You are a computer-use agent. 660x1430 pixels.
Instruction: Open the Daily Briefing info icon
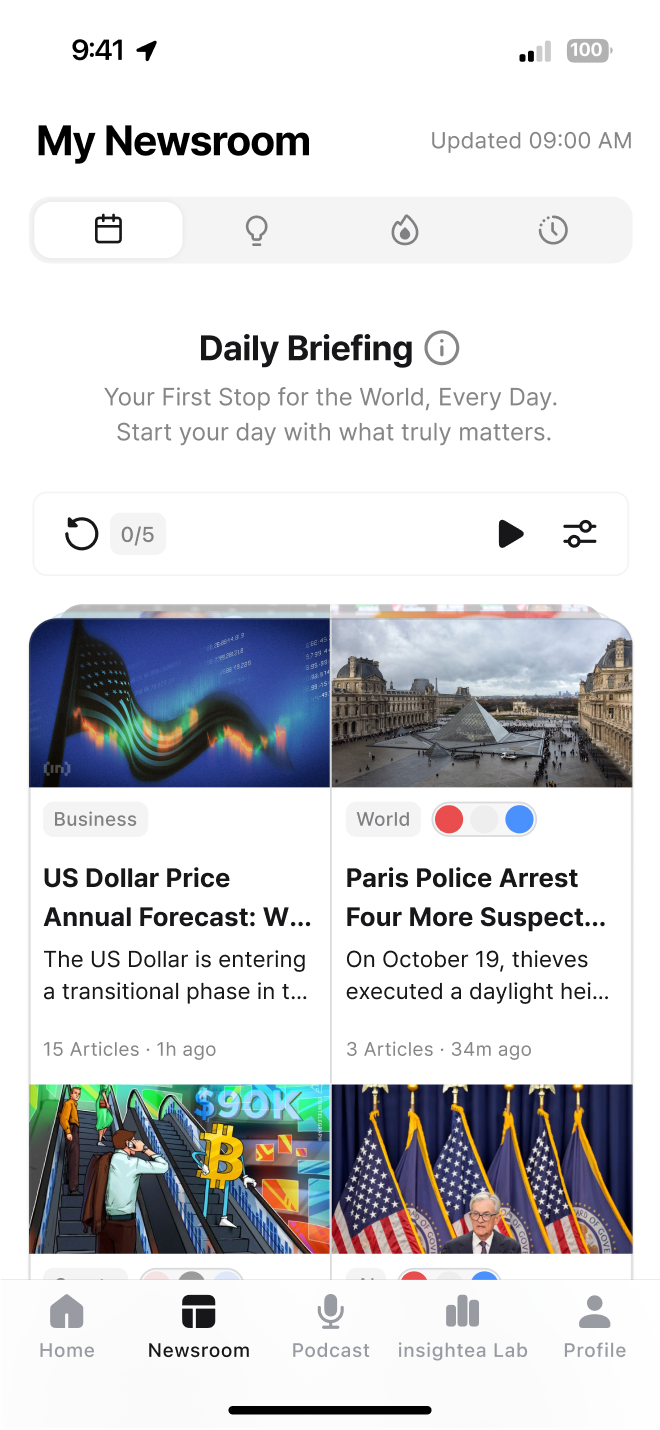pyautogui.click(x=442, y=349)
